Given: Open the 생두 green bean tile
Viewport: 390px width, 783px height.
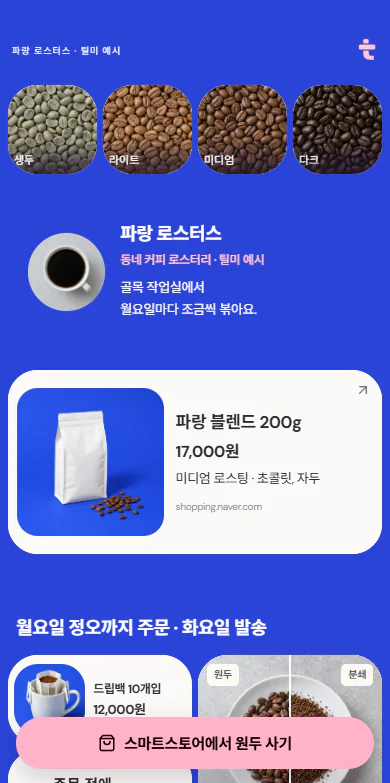Looking at the screenshot, I should click(52, 129).
